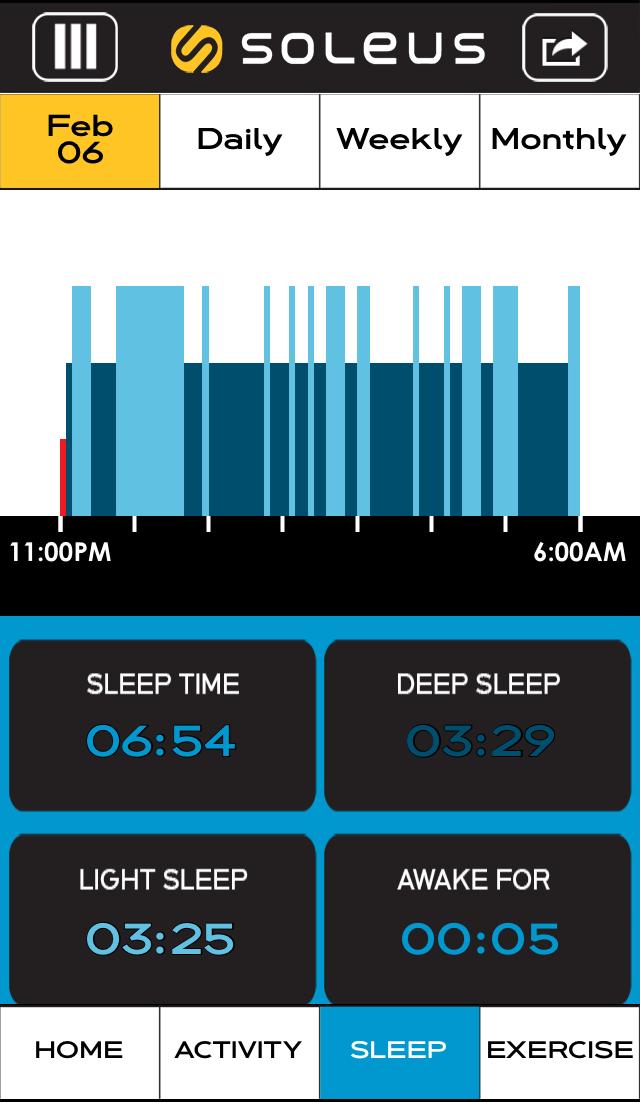Open the menu button in the header
The image size is (640, 1102).
point(75,46)
